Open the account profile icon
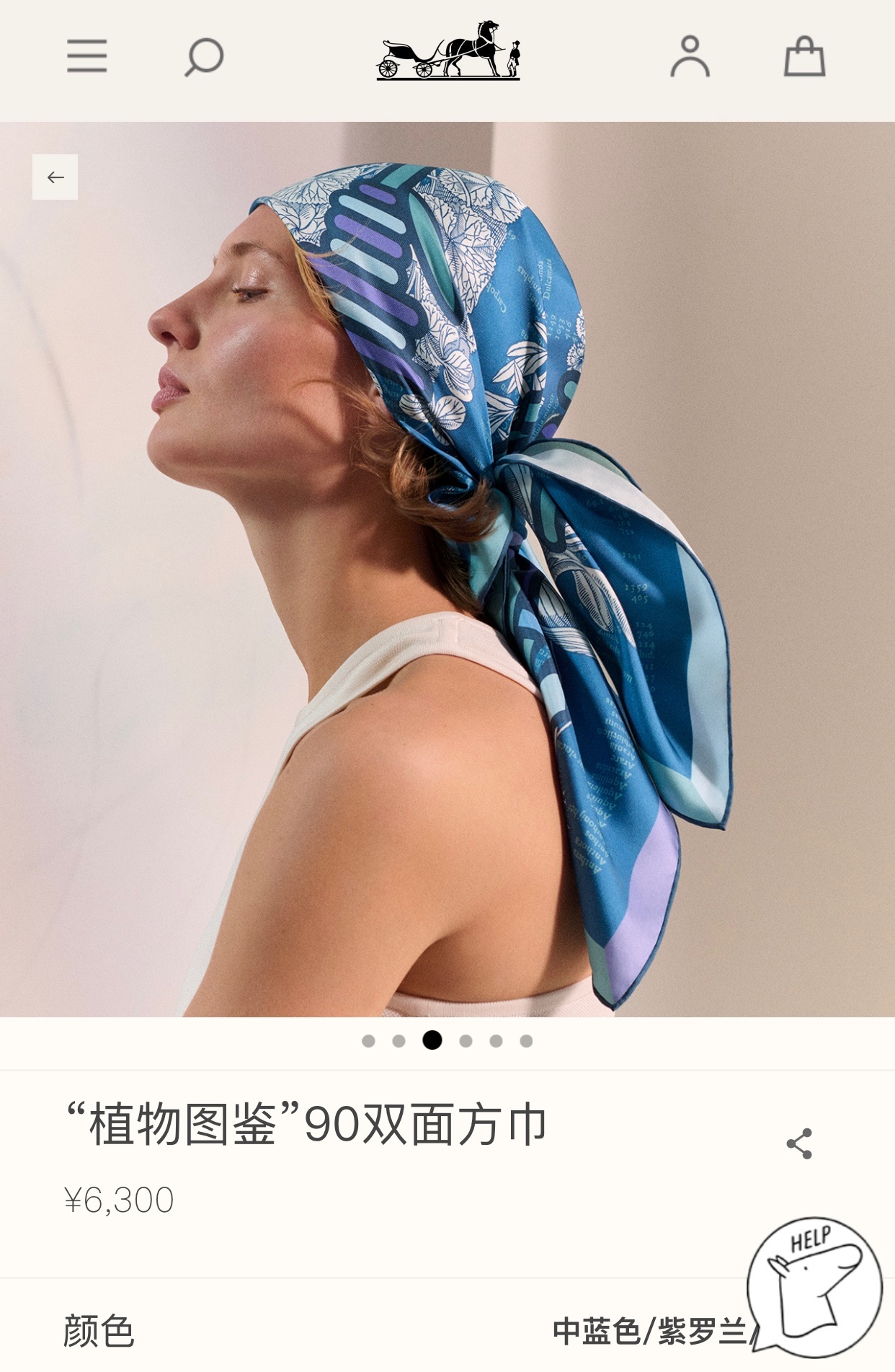This screenshot has width=895, height=1372. tap(690, 56)
